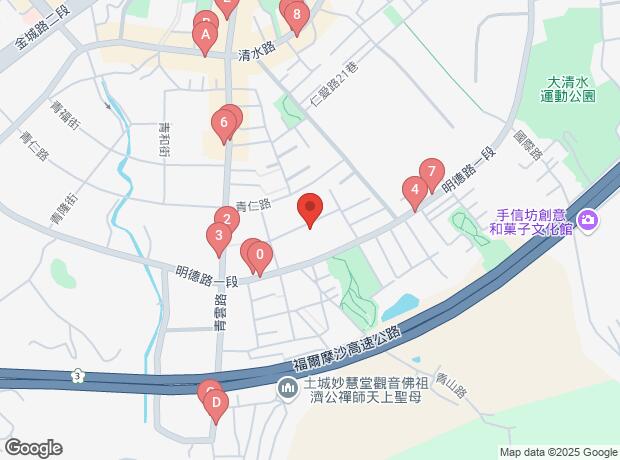
Task: Open map marker number 6
Action: click(x=224, y=123)
